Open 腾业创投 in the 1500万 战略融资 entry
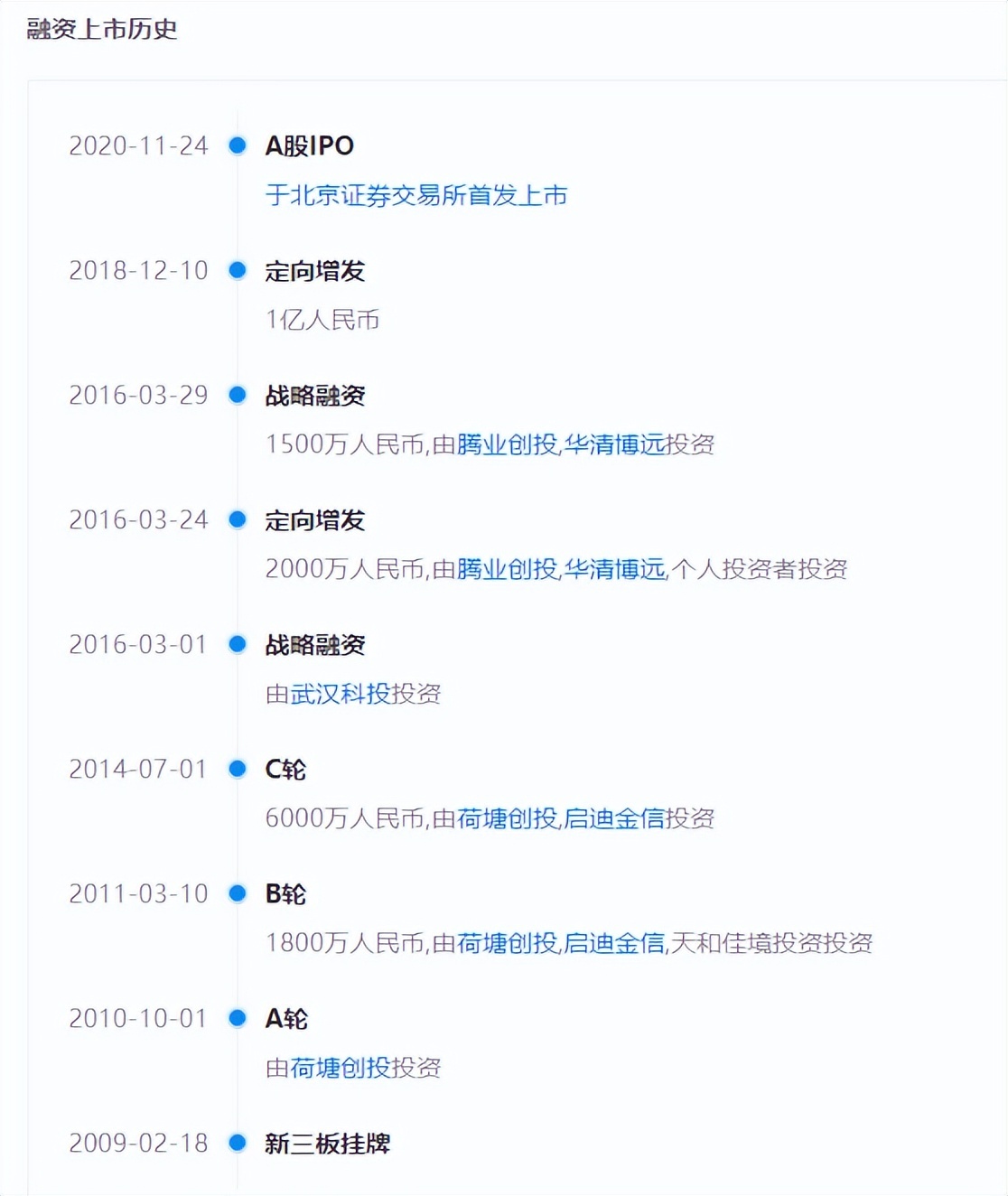 [507, 444]
